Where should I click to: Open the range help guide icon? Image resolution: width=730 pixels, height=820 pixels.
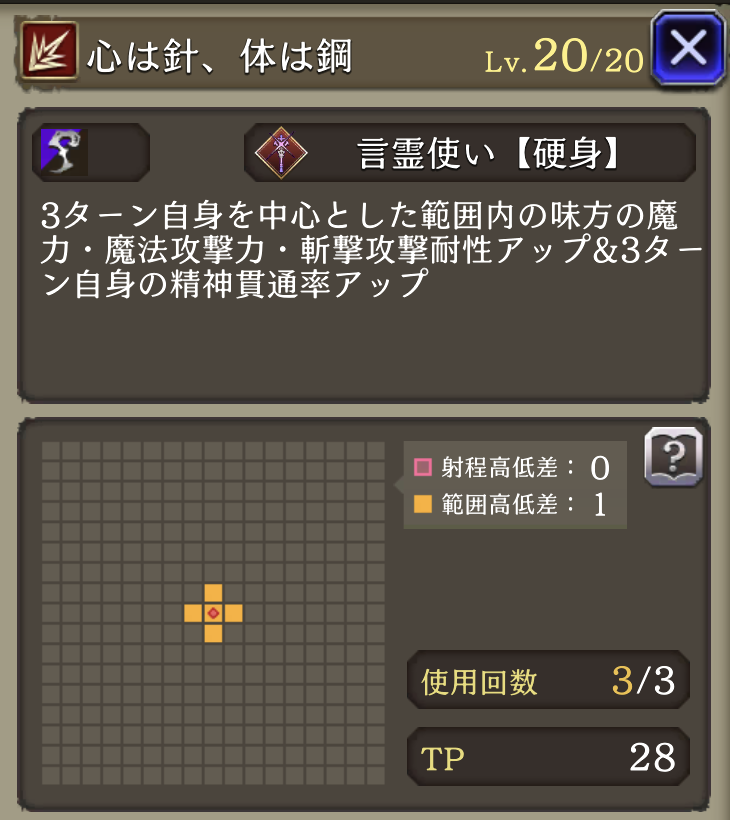(x=673, y=458)
